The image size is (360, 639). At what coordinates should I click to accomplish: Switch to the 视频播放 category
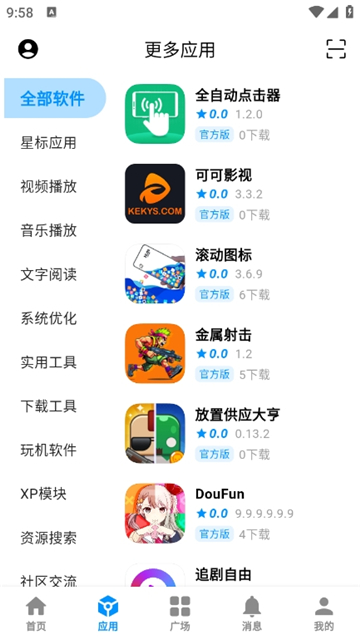[x=49, y=186]
